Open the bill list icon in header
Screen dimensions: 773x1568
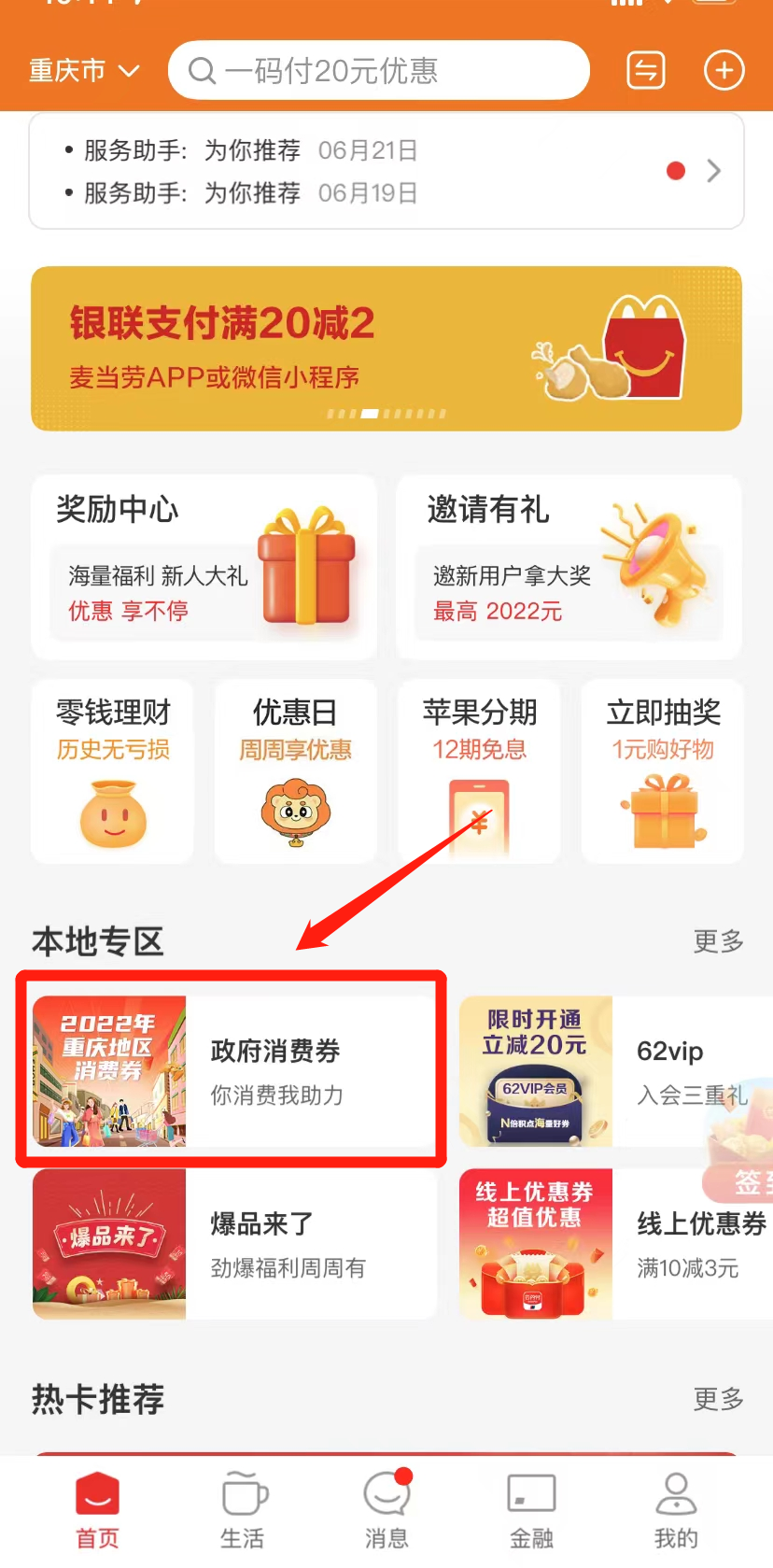coord(645,71)
